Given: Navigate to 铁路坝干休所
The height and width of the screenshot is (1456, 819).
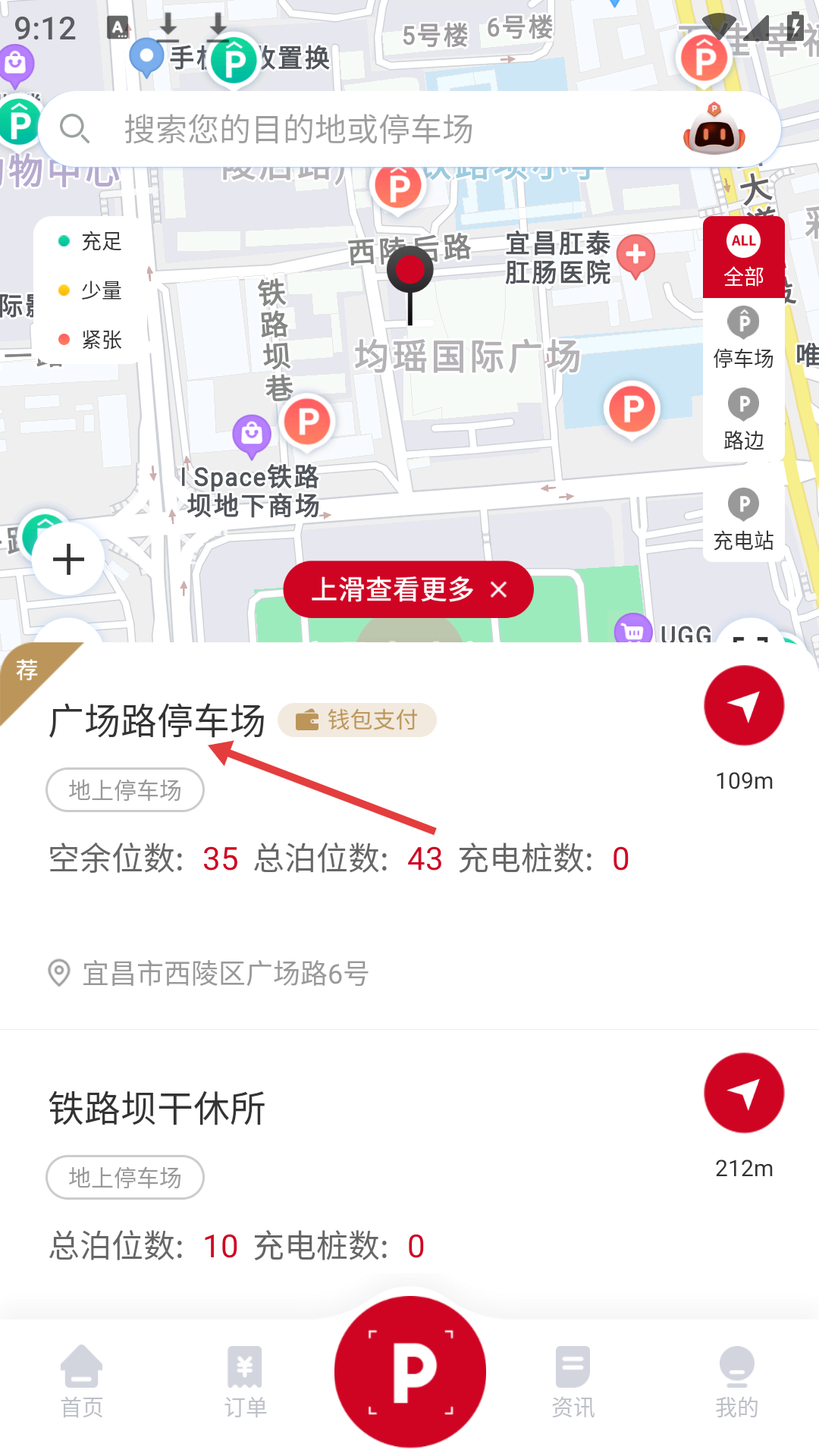Looking at the screenshot, I should point(744,1094).
